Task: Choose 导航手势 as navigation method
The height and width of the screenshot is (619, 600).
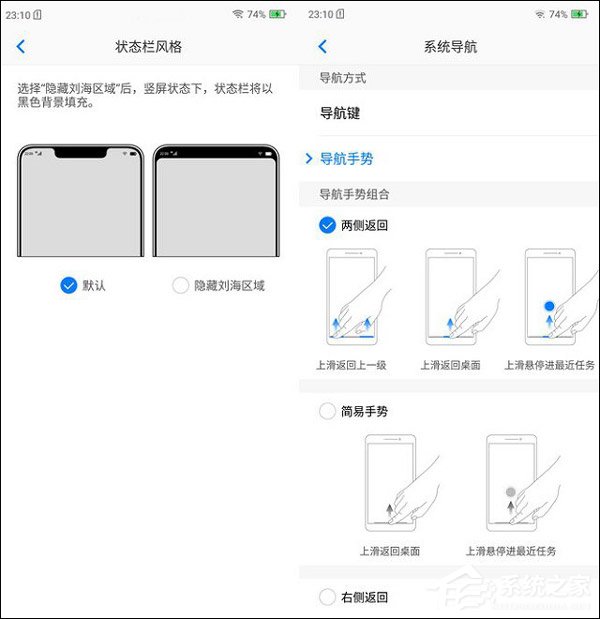Action: click(x=346, y=159)
